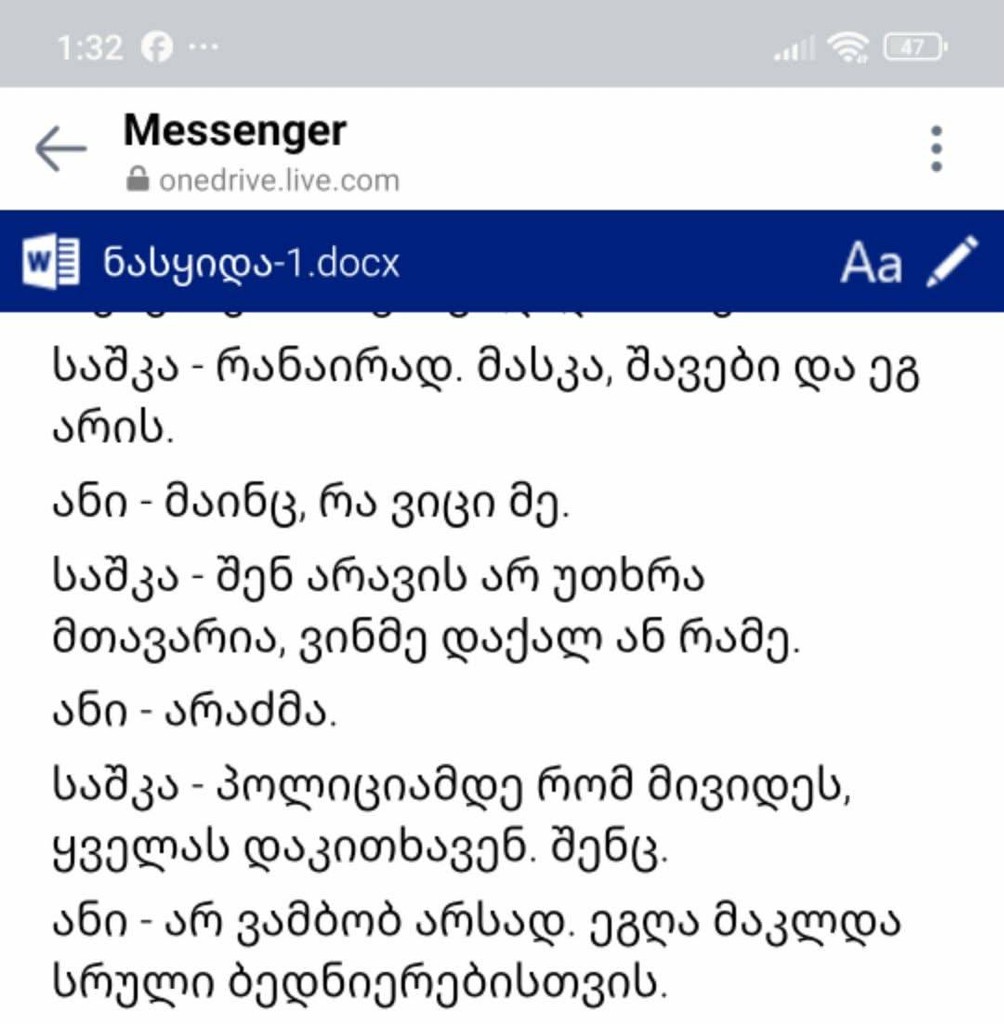Expand the status bar ellipsis menu
This screenshot has width=1004, height=1024.
(x=205, y=45)
